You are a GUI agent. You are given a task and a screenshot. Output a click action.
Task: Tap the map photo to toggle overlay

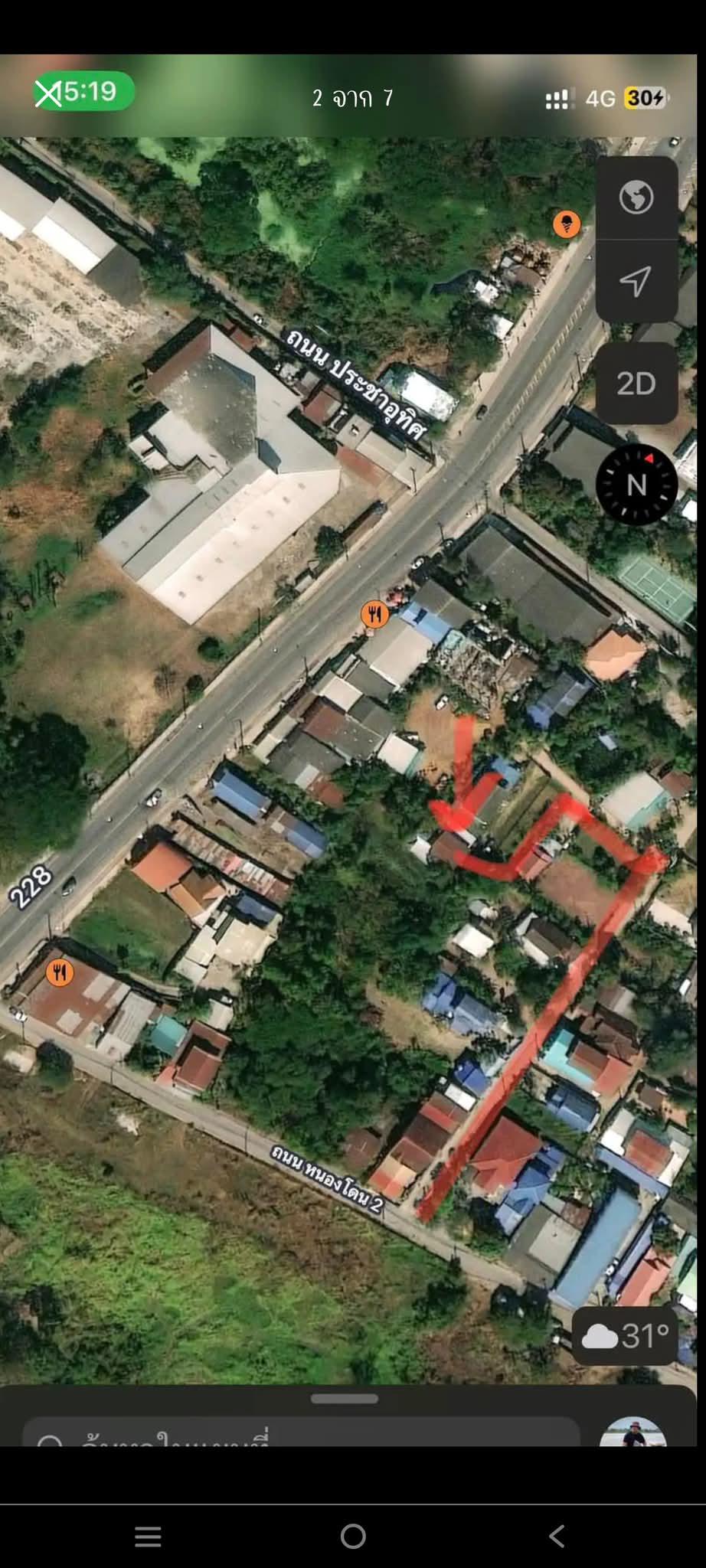click(353, 750)
